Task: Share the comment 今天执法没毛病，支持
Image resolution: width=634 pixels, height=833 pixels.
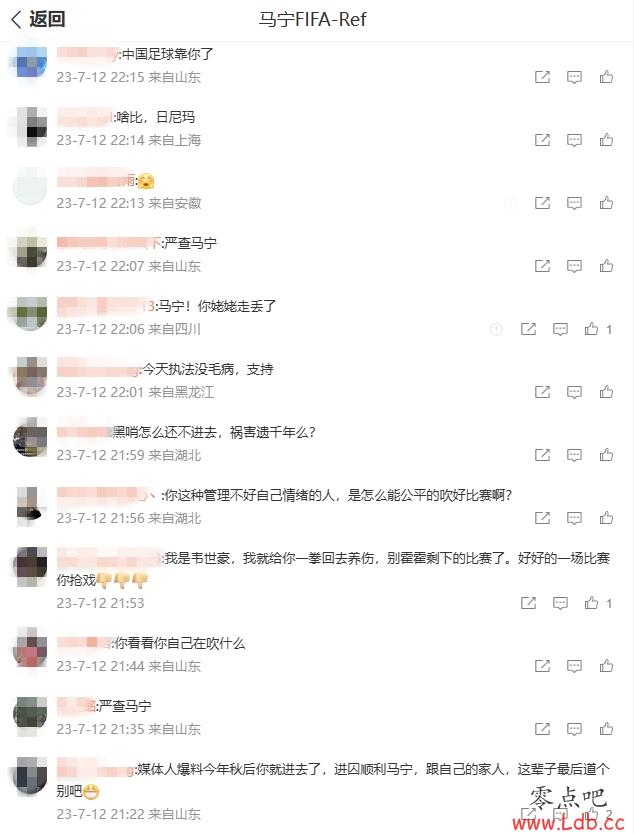Action: coord(542,392)
